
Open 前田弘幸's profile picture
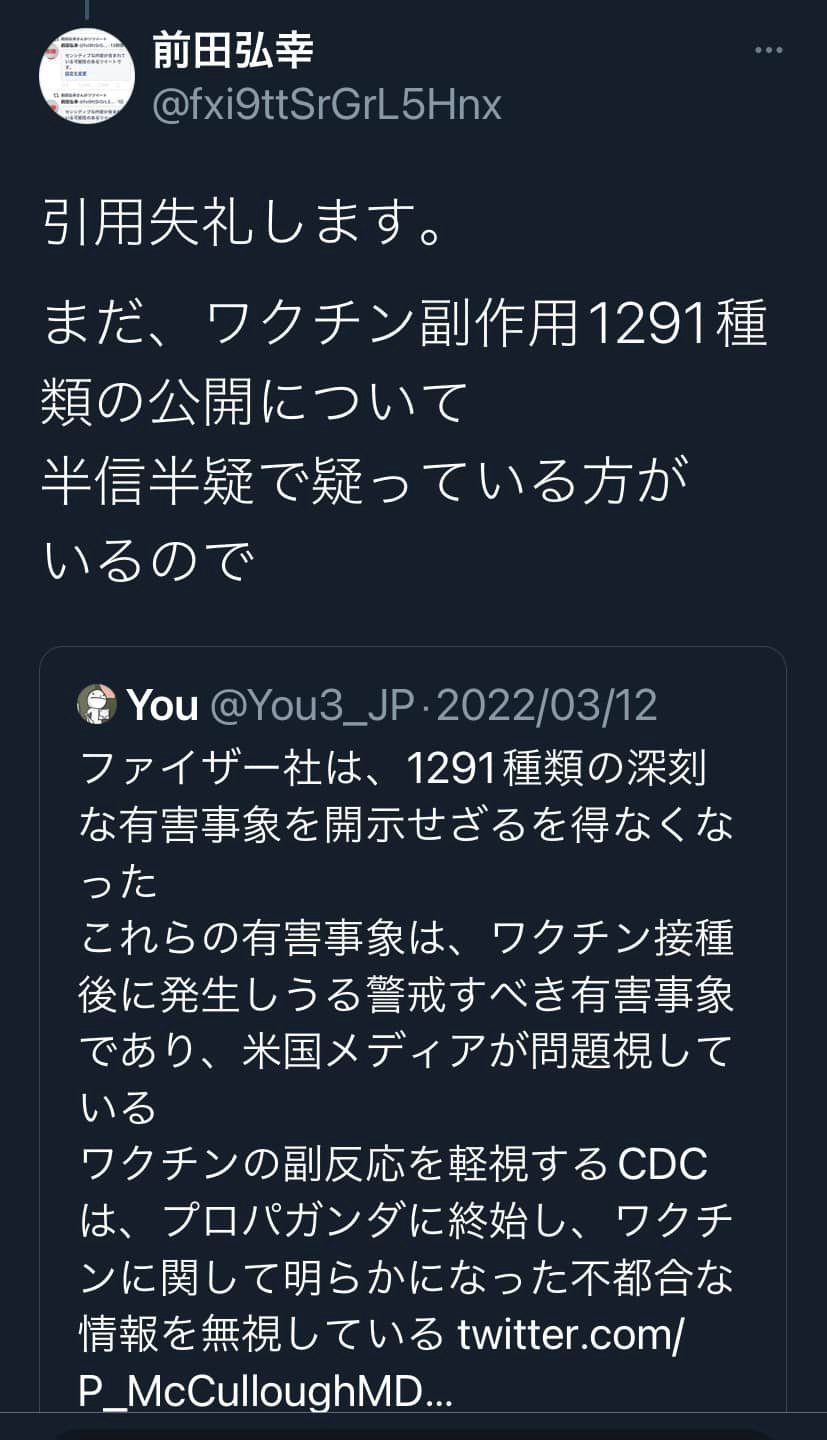point(87,76)
